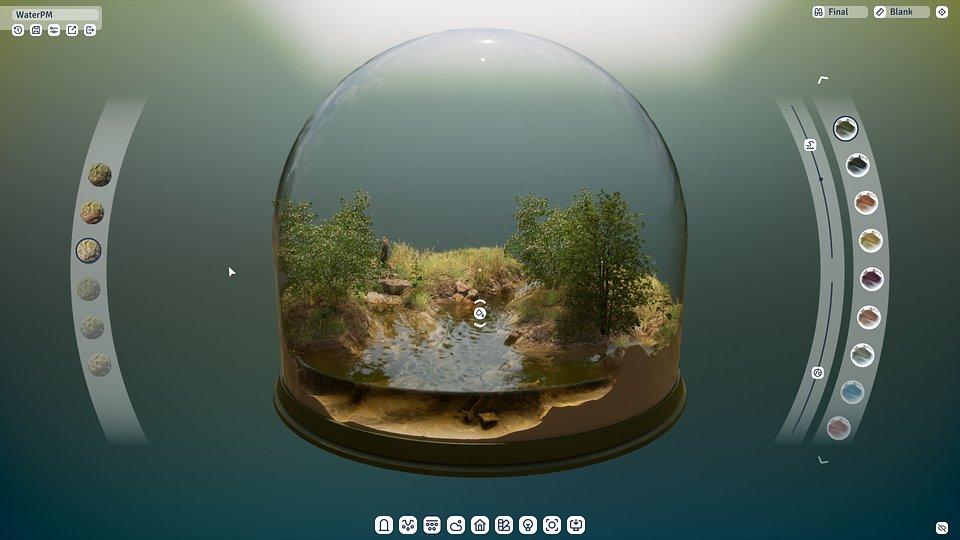
Task: Save the project with the floppy disk icon
Action: coord(36,30)
